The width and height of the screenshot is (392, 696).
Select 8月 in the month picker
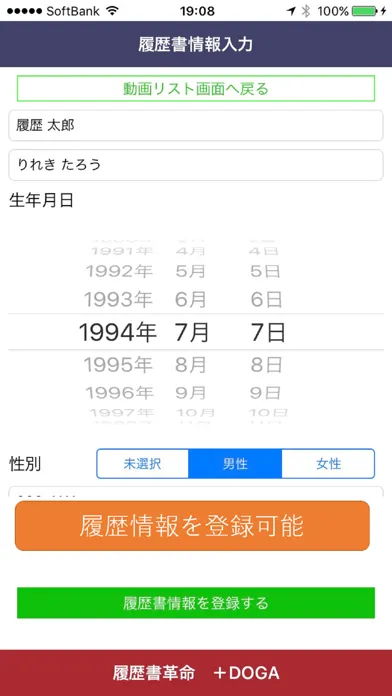[x=191, y=365]
